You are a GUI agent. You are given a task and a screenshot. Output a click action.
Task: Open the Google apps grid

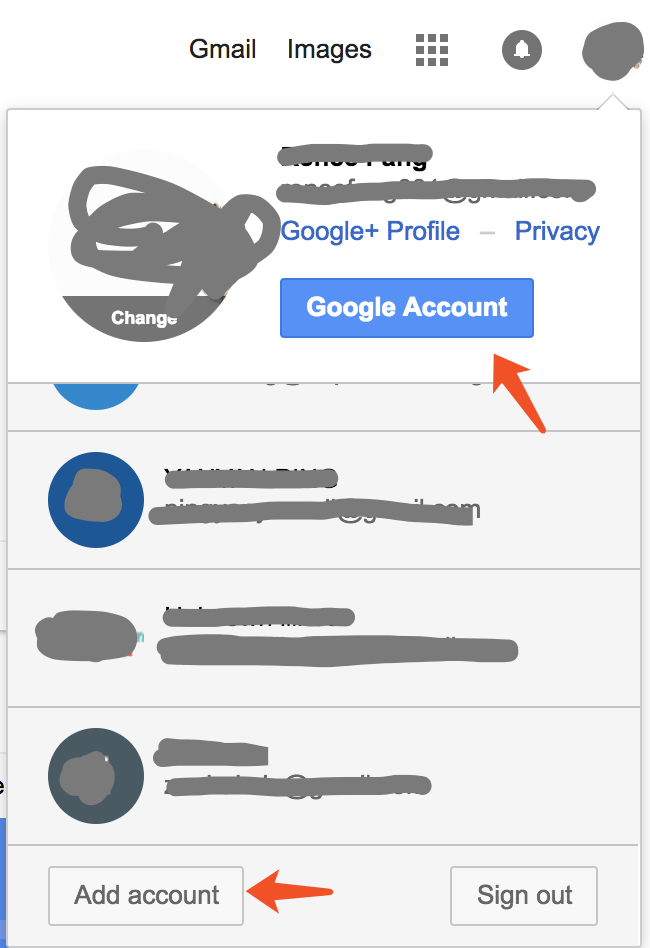[432, 49]
